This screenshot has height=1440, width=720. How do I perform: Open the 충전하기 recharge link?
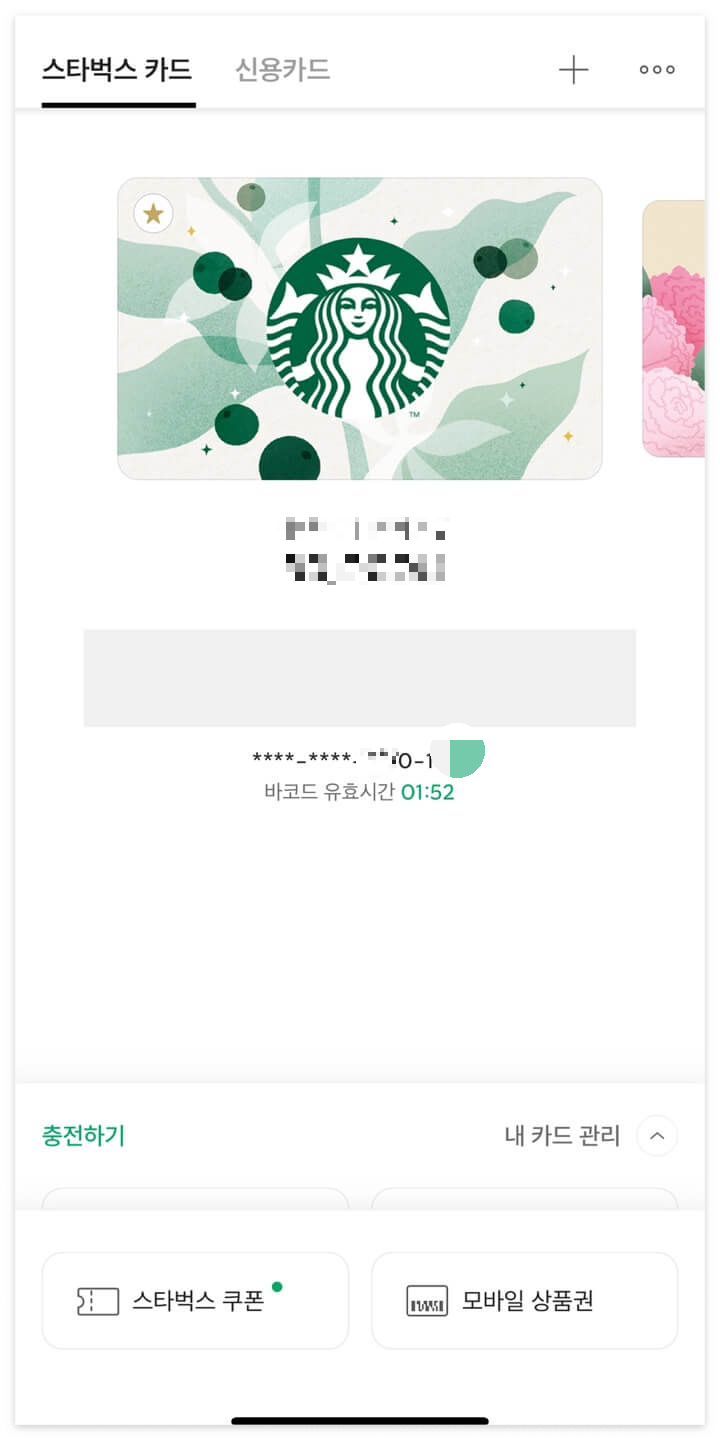[83, 1136]
